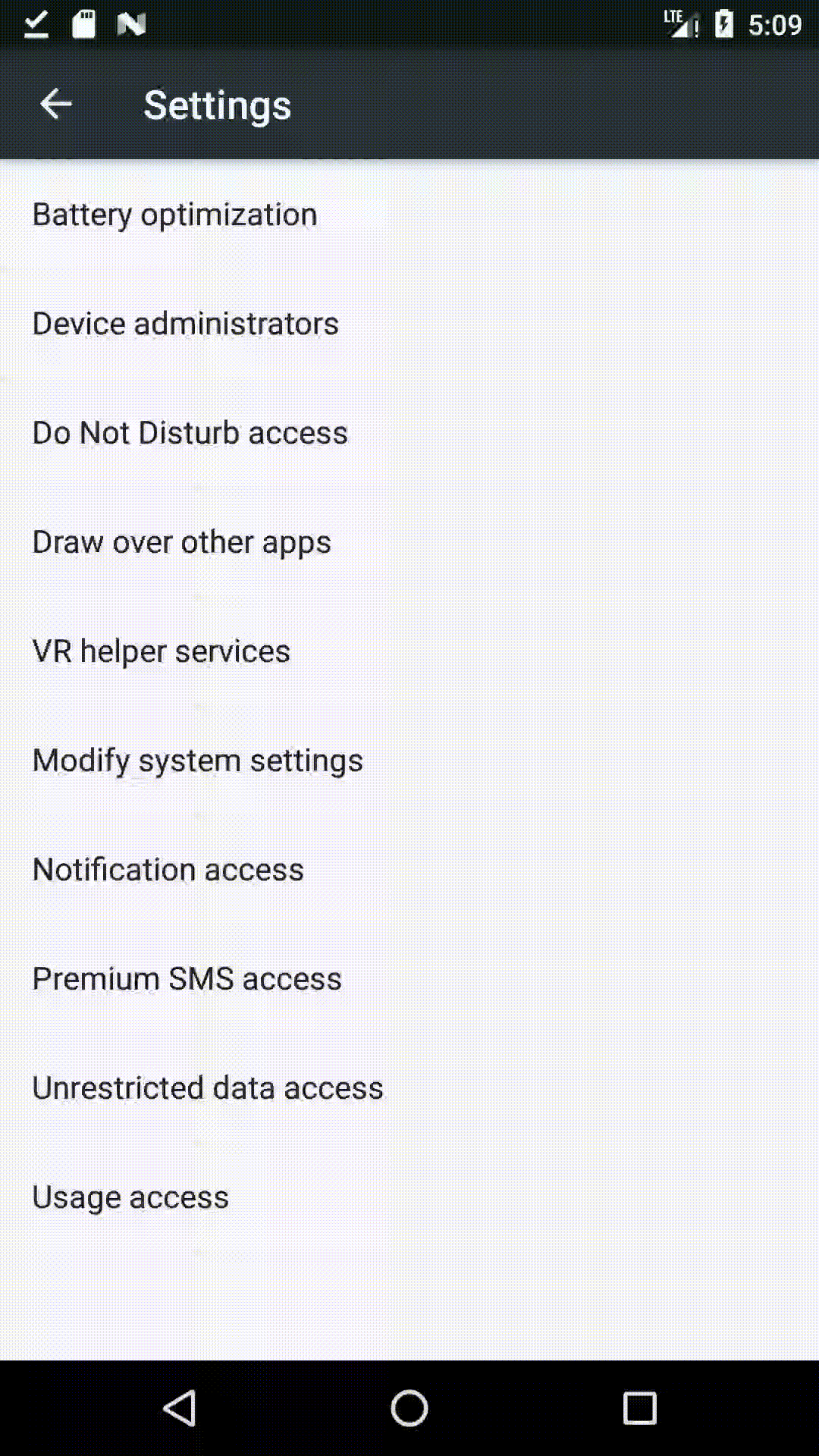Image resolution: width=819 pixels, height=1456 pixels.
Task: Open Premium SMS access
Action: point(187,979)
